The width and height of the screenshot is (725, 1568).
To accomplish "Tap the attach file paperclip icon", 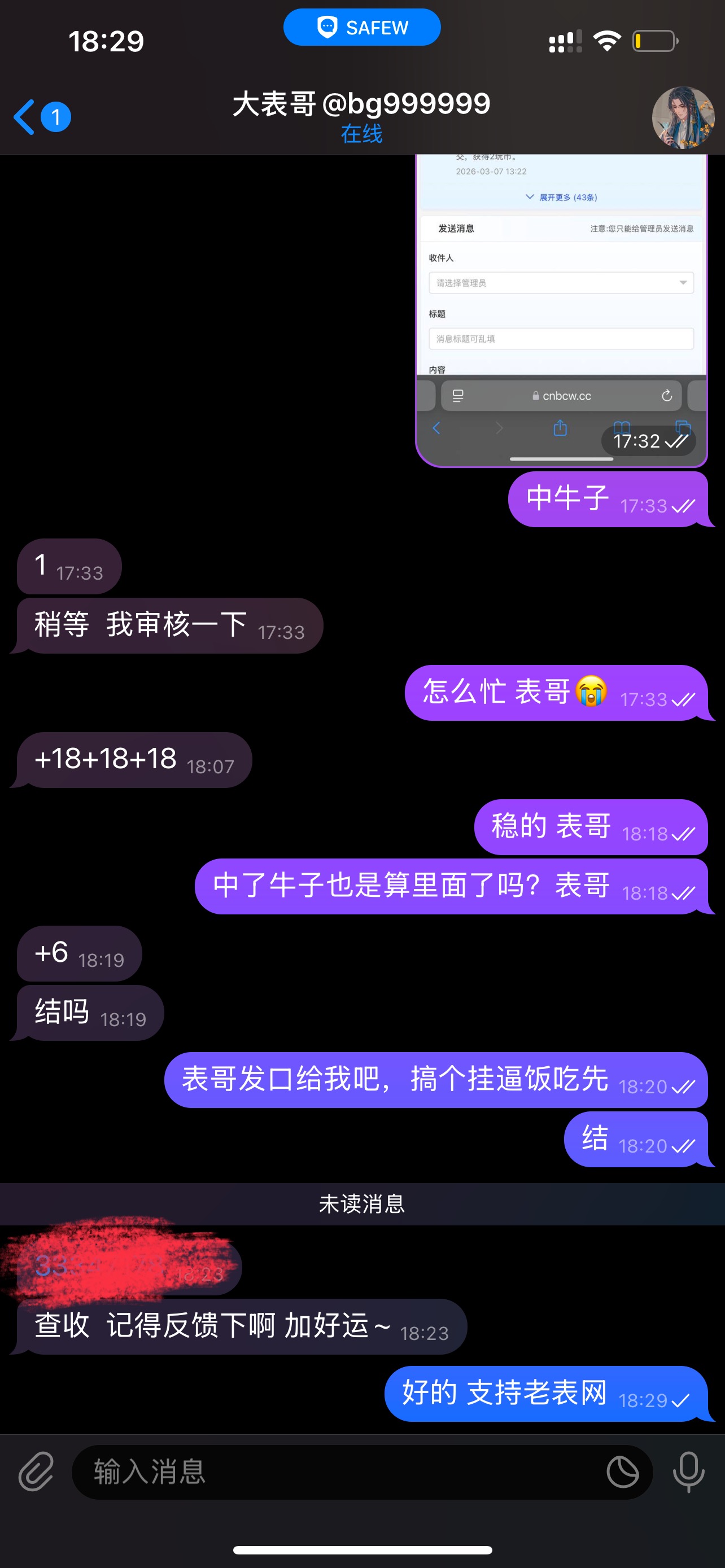I will [36, 1473].
